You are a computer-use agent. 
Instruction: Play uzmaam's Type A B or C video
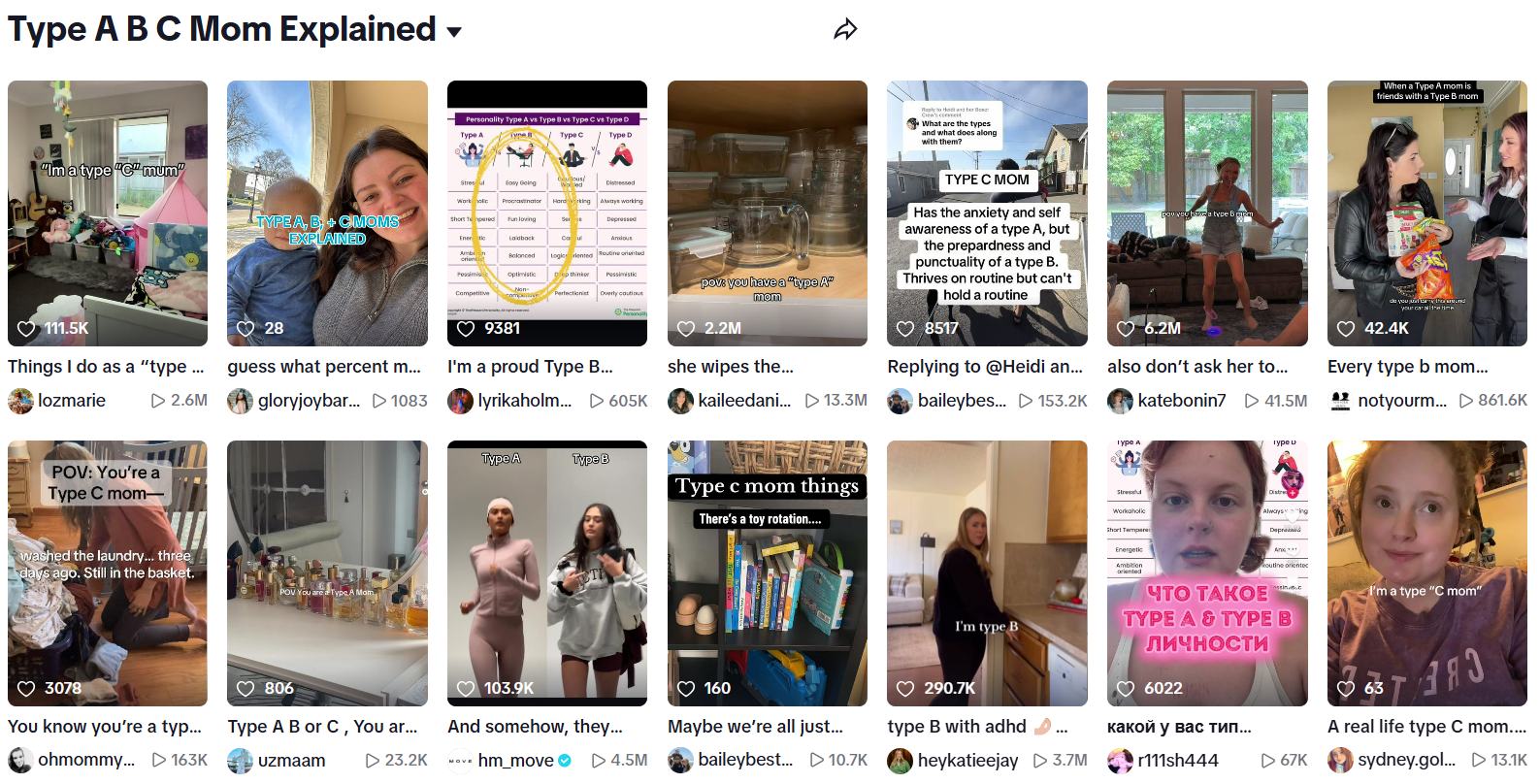click(327, 572)
